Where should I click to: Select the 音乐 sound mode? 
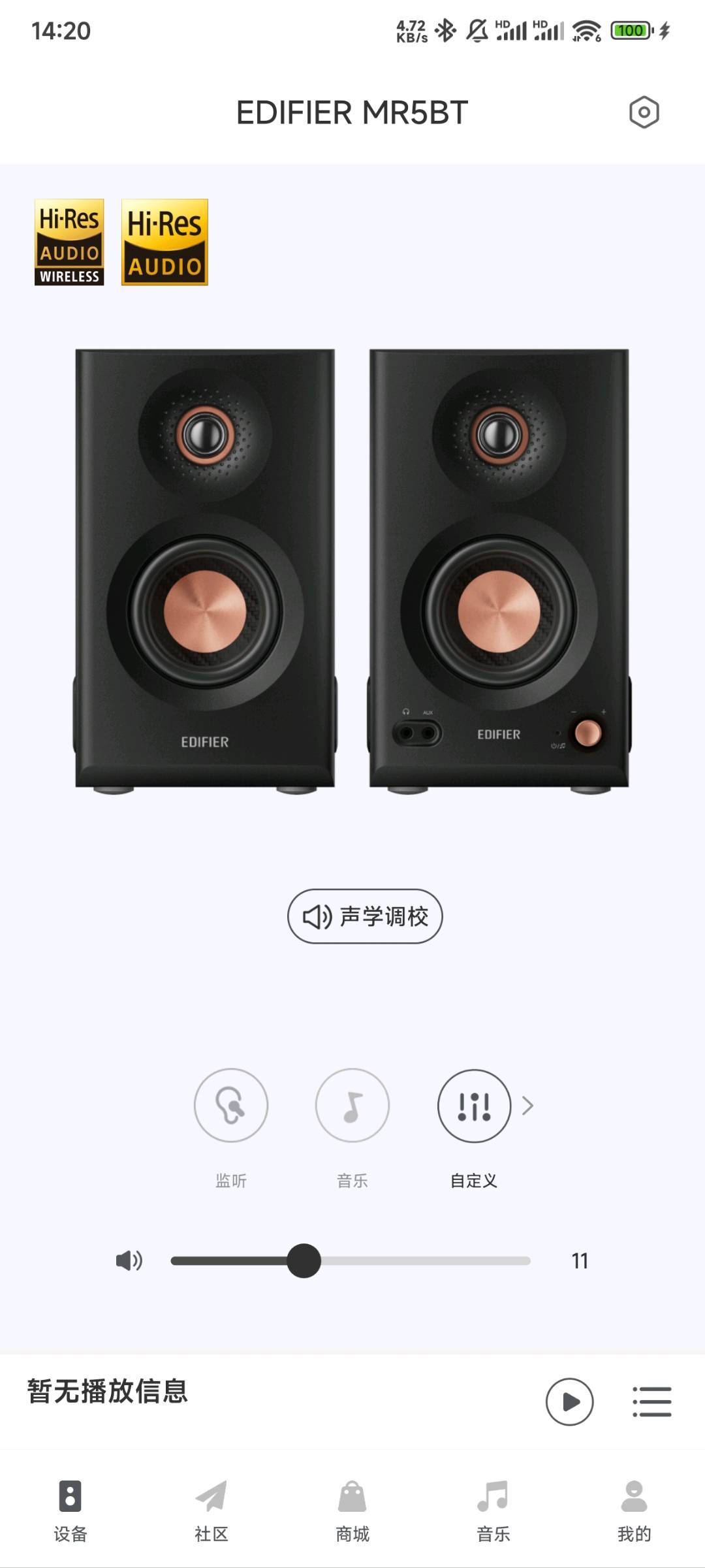point(352,1106)
